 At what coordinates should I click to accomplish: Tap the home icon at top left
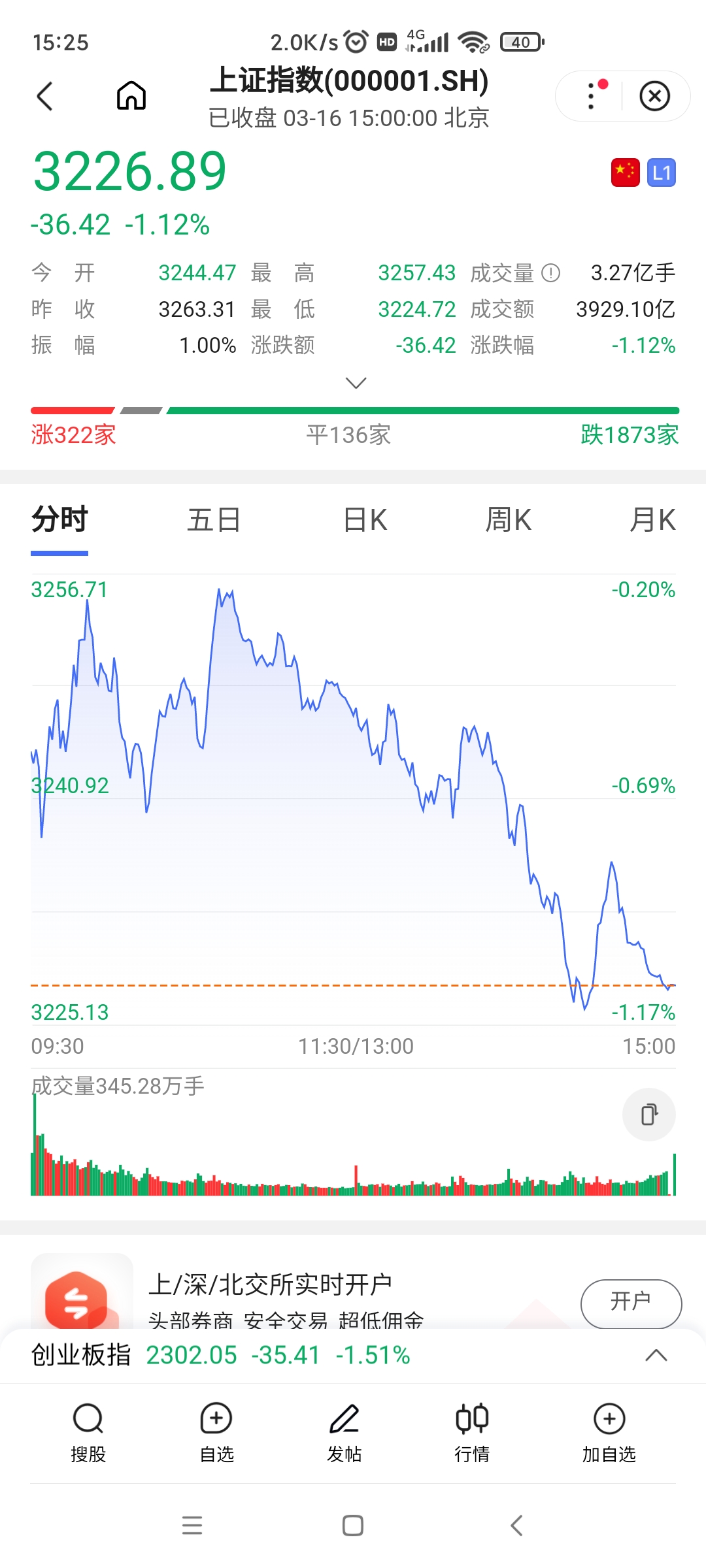(x=130, y=95)
